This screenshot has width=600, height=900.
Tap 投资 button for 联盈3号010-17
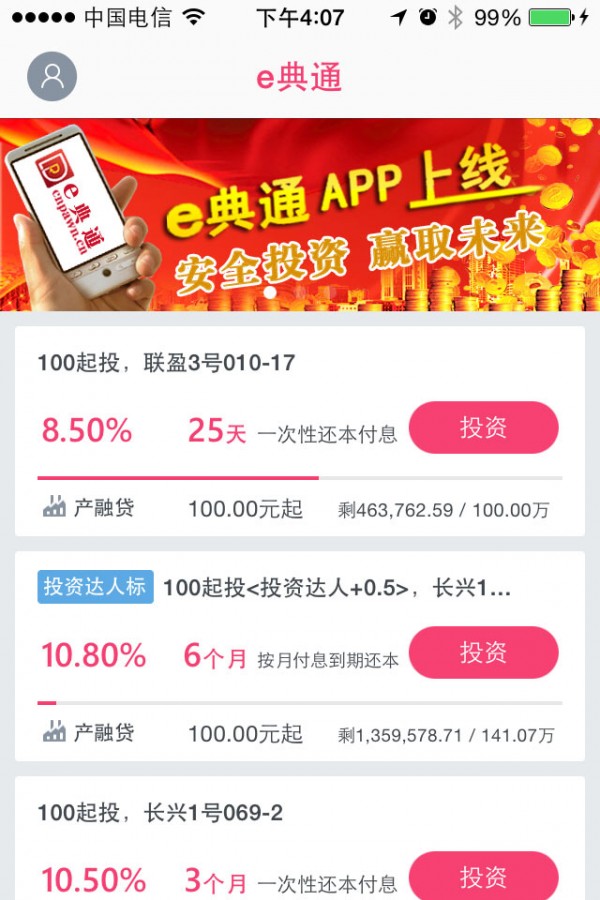[483, 428]
